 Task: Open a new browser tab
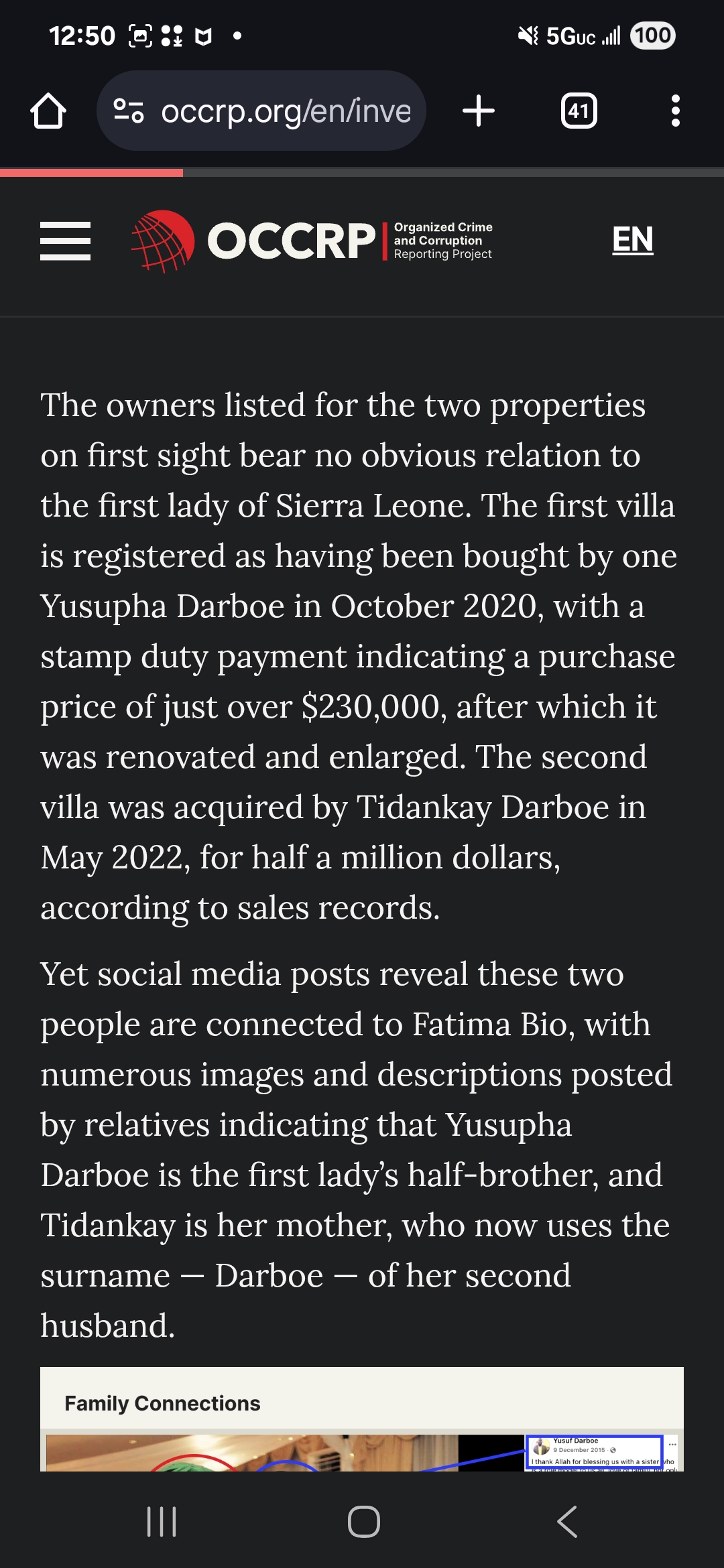pos(479,111)
